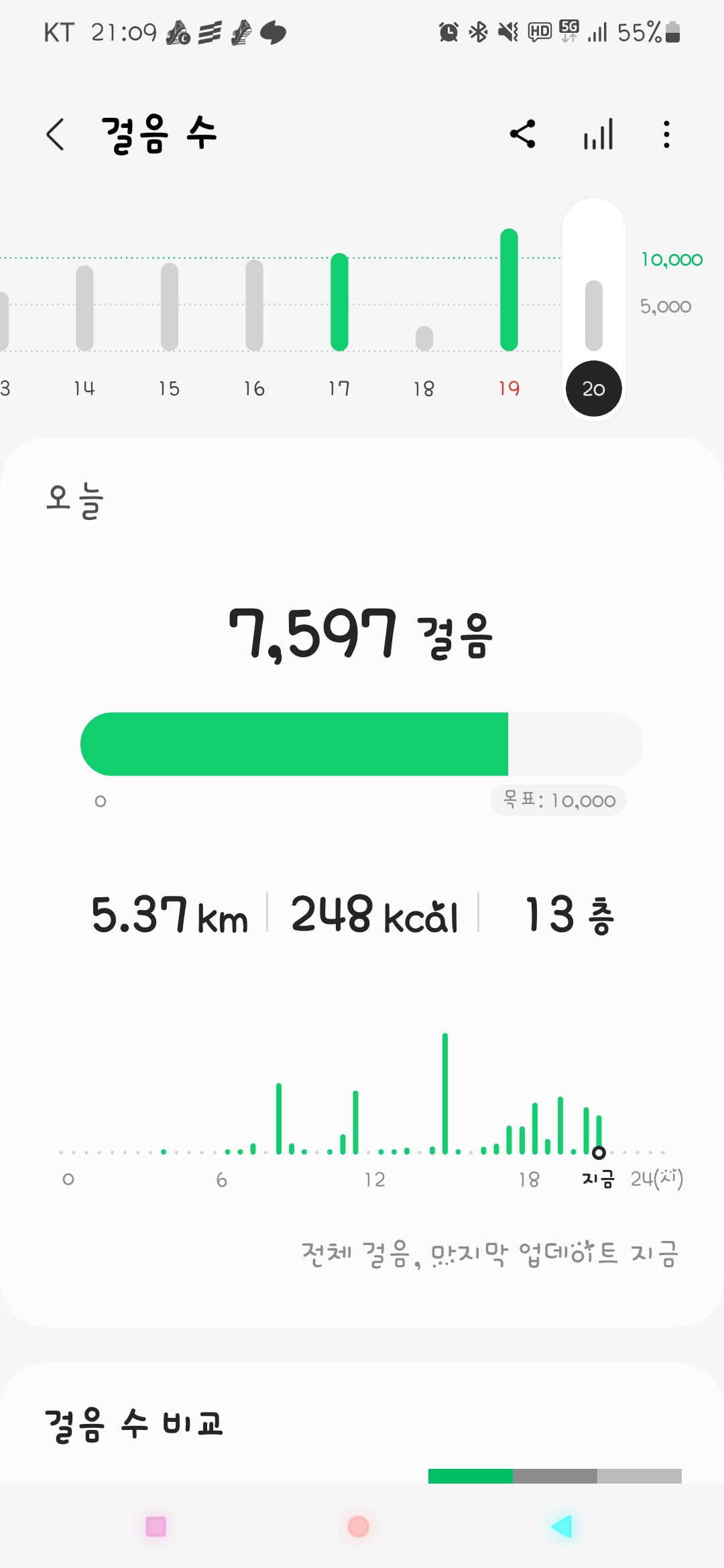Go back from the 걸음 수 screen
724x1568 pixels.
click(56, 134)
